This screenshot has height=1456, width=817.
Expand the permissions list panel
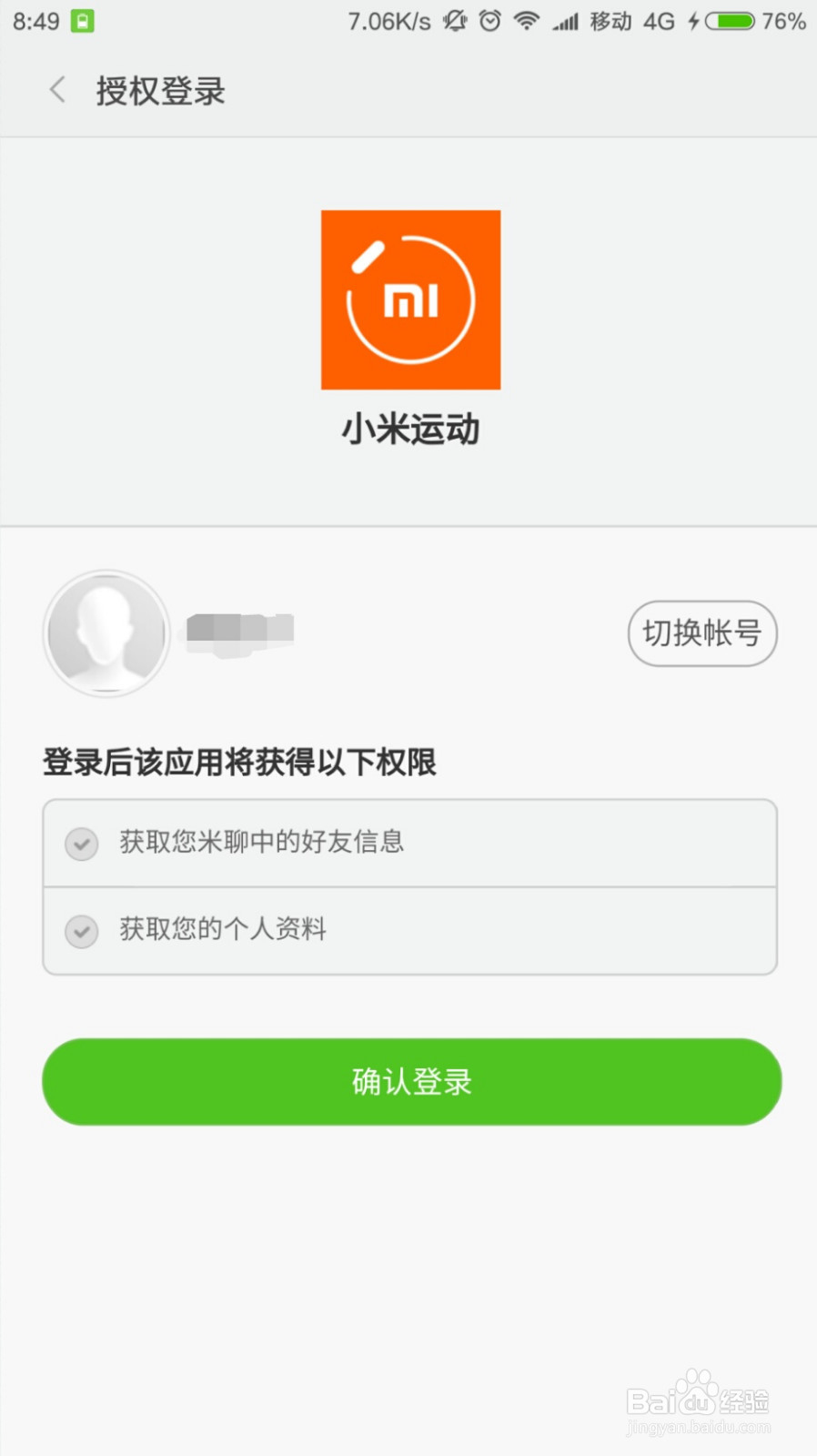(409, 887)
